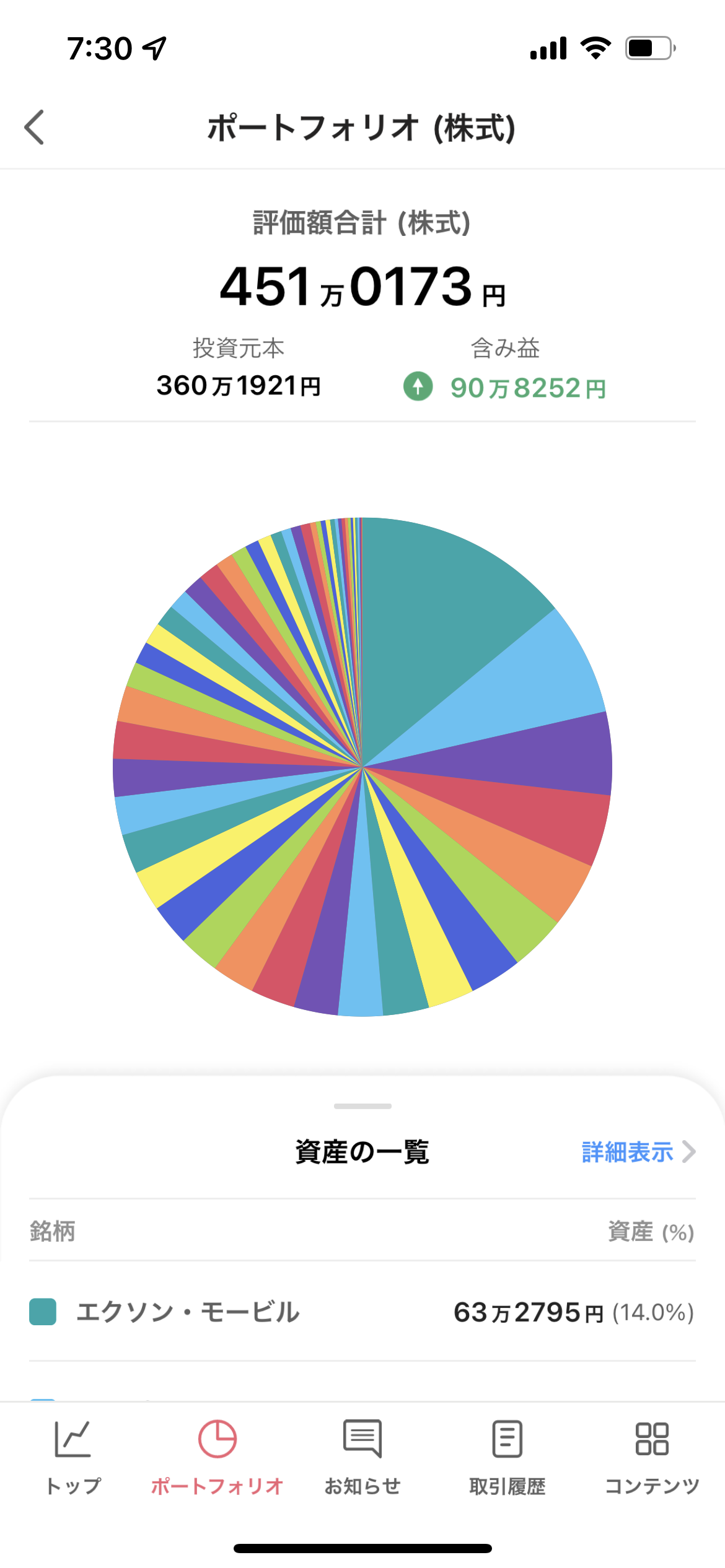Open the エクソン・モービル holding row

tap(362, 1312)
